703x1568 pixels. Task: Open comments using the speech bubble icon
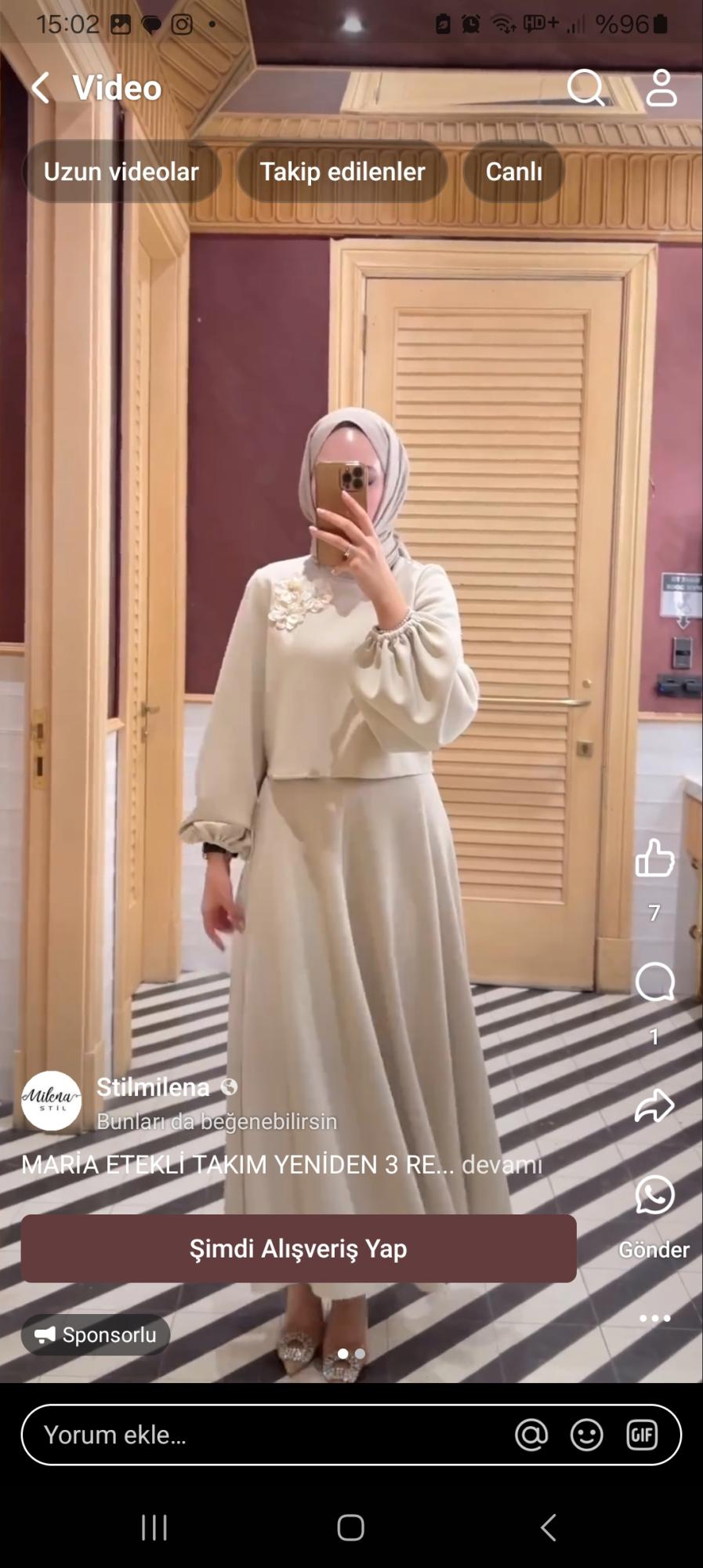point(654,982)
